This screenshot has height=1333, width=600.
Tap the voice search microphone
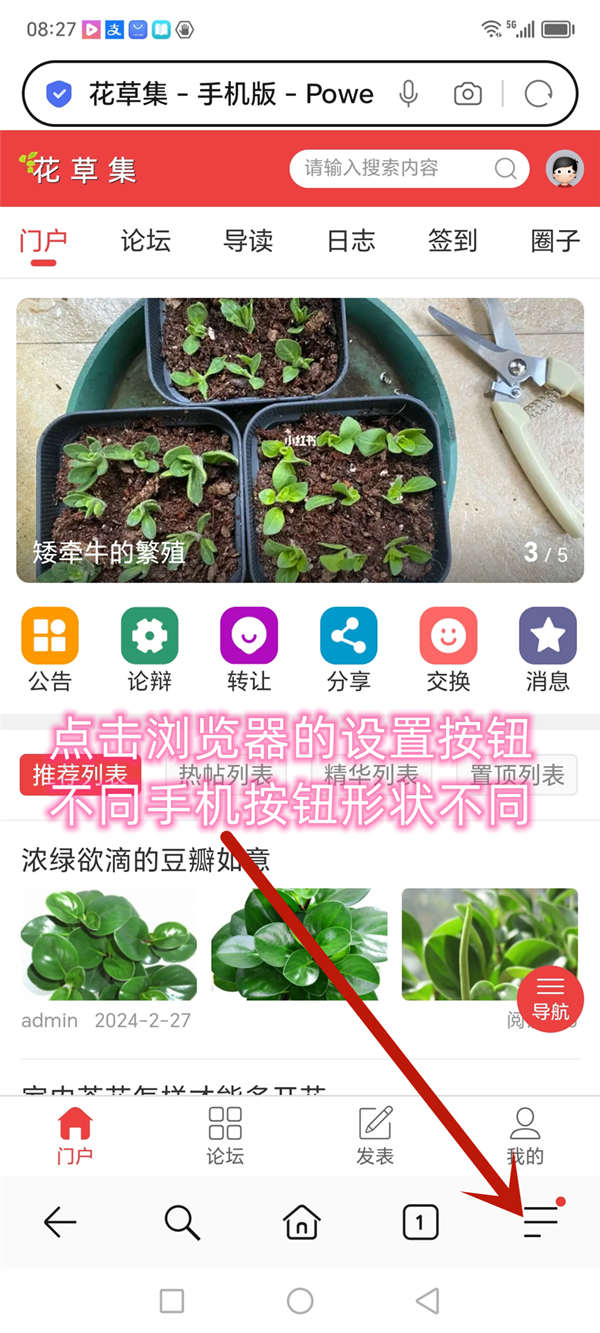[x=408, y=94]
